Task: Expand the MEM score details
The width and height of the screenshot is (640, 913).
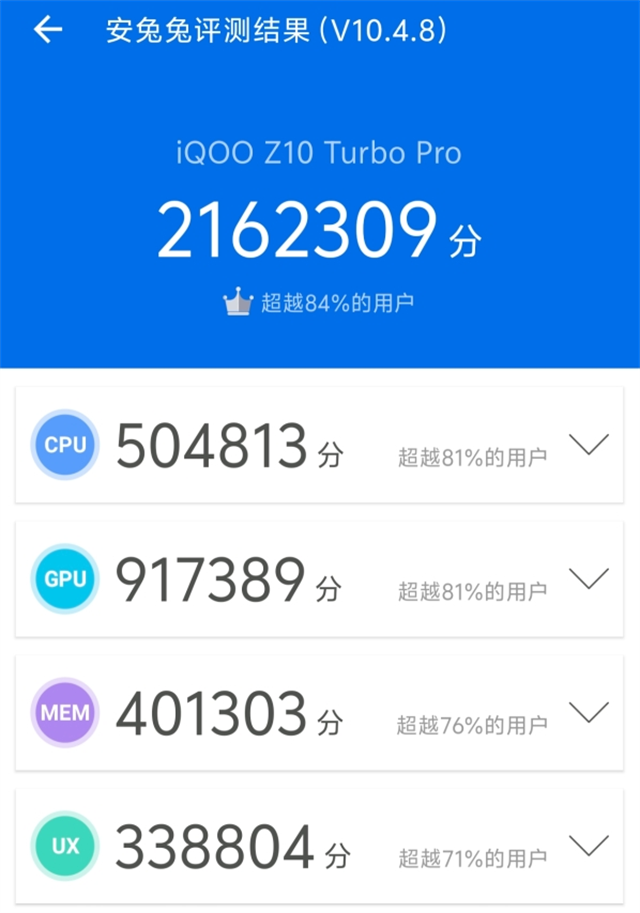Action: 588,712
